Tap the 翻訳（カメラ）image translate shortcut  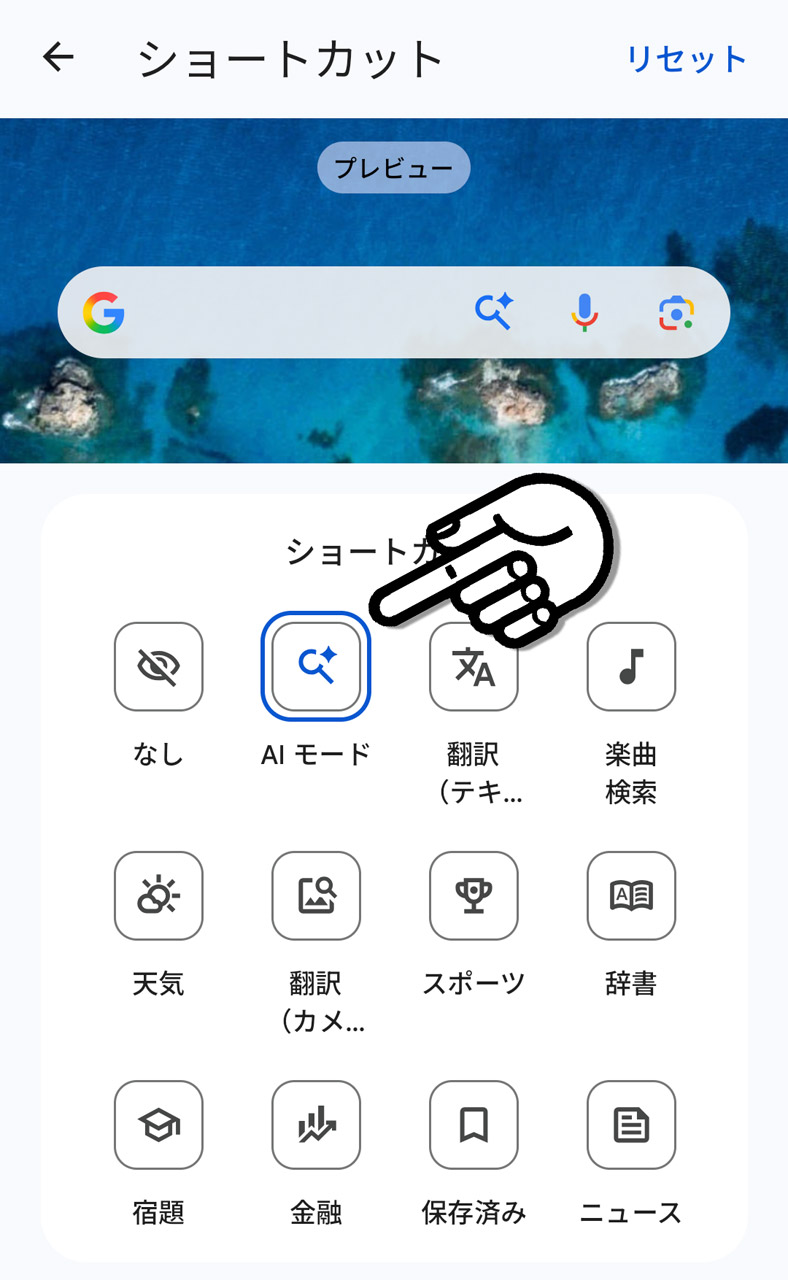click(316, 896)
